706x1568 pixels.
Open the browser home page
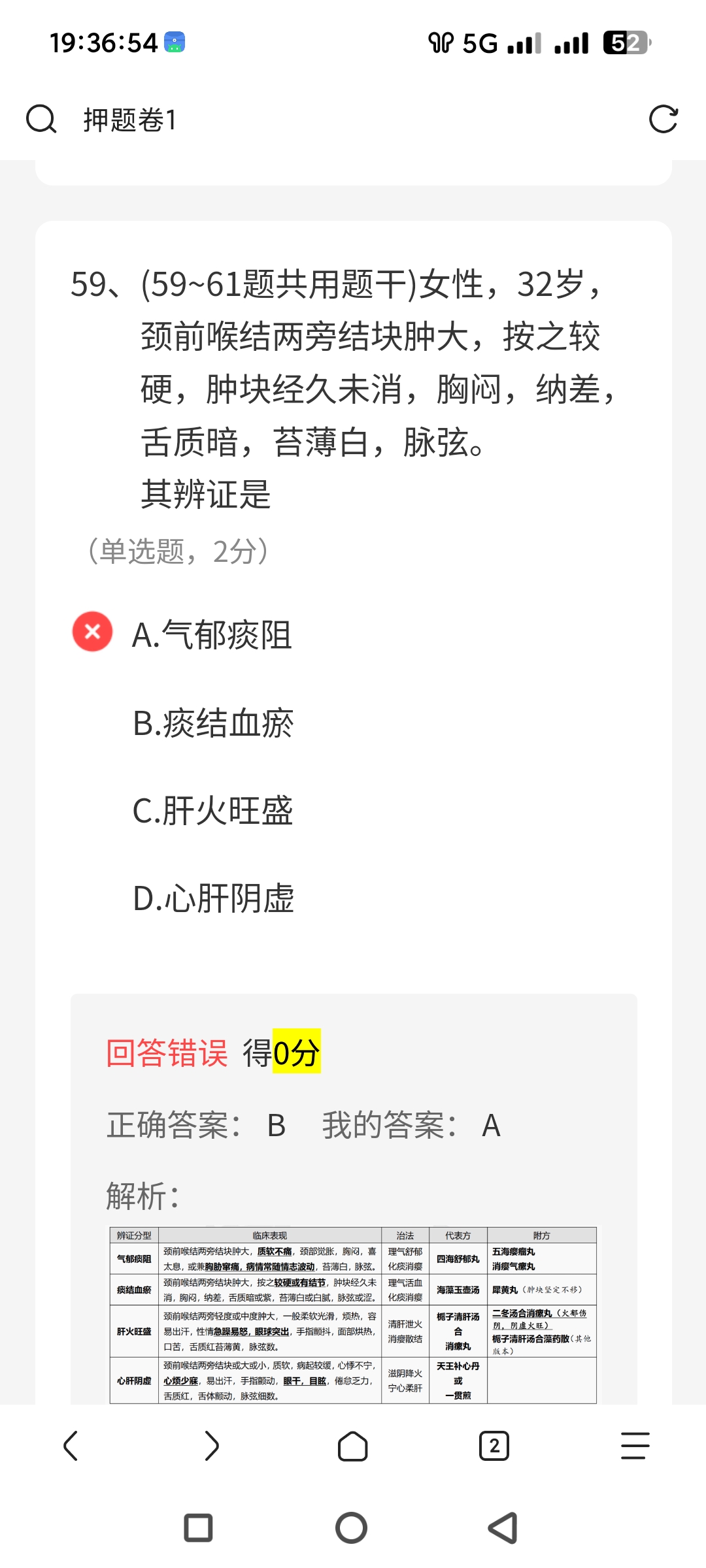click(x=353, y=1445)
